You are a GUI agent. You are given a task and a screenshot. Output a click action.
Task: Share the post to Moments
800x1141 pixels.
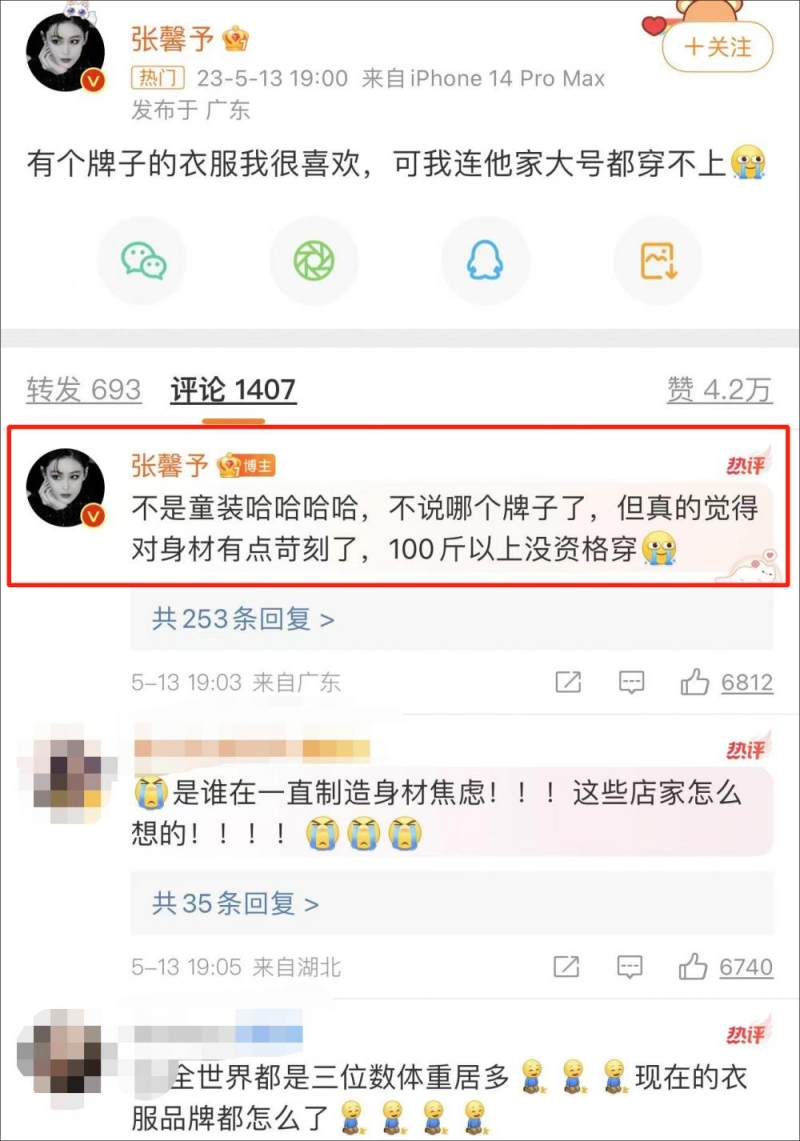click(x=315, y=261)
